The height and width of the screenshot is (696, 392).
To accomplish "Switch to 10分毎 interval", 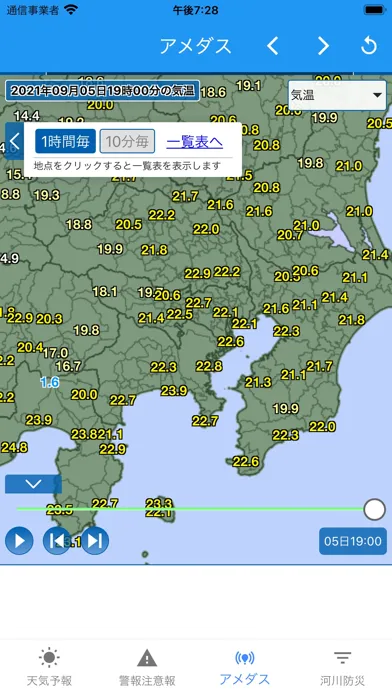I will click(127, 142).
